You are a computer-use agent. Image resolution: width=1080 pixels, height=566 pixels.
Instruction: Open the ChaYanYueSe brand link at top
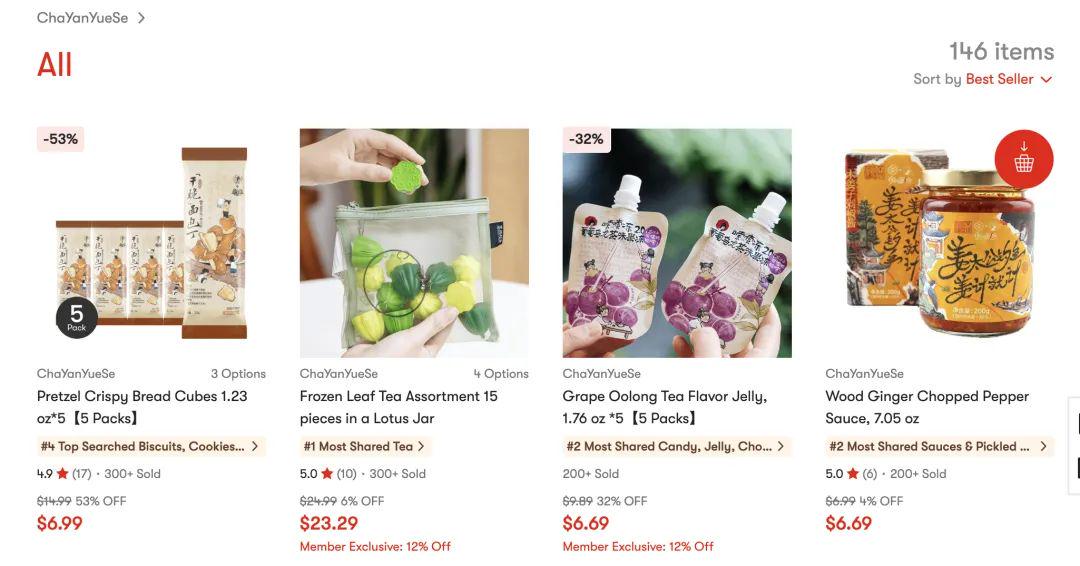point(83,18)
